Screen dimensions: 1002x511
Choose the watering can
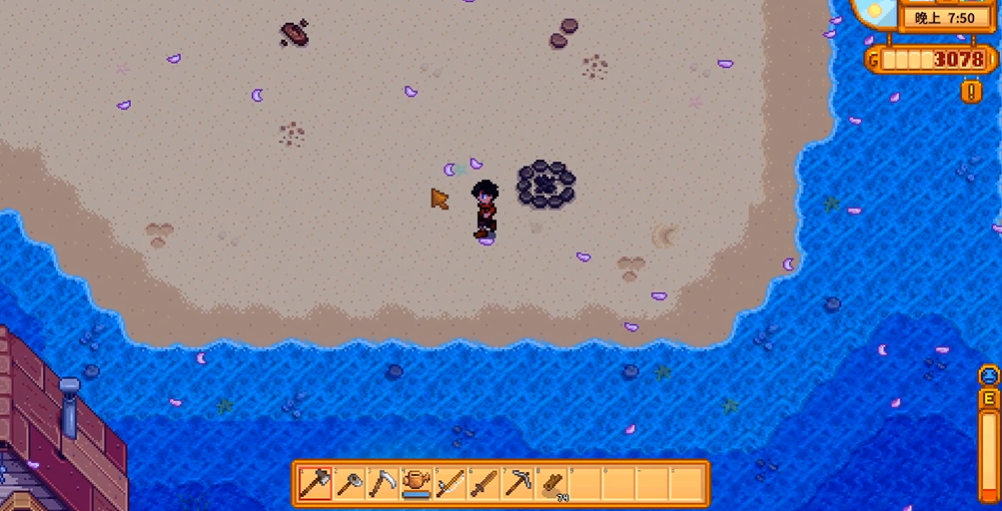[x=416, y=484]
